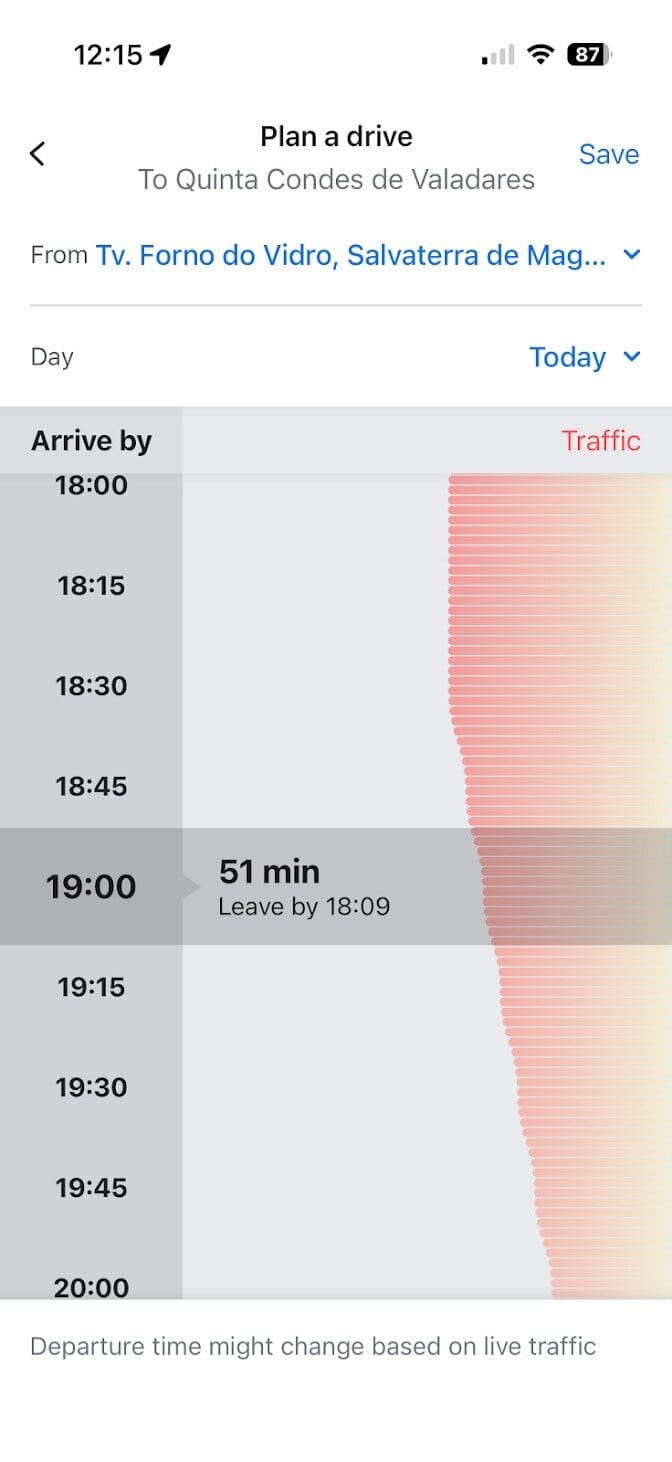
Task: Select 19:45 arrival time
Action: click(91, 1187)
